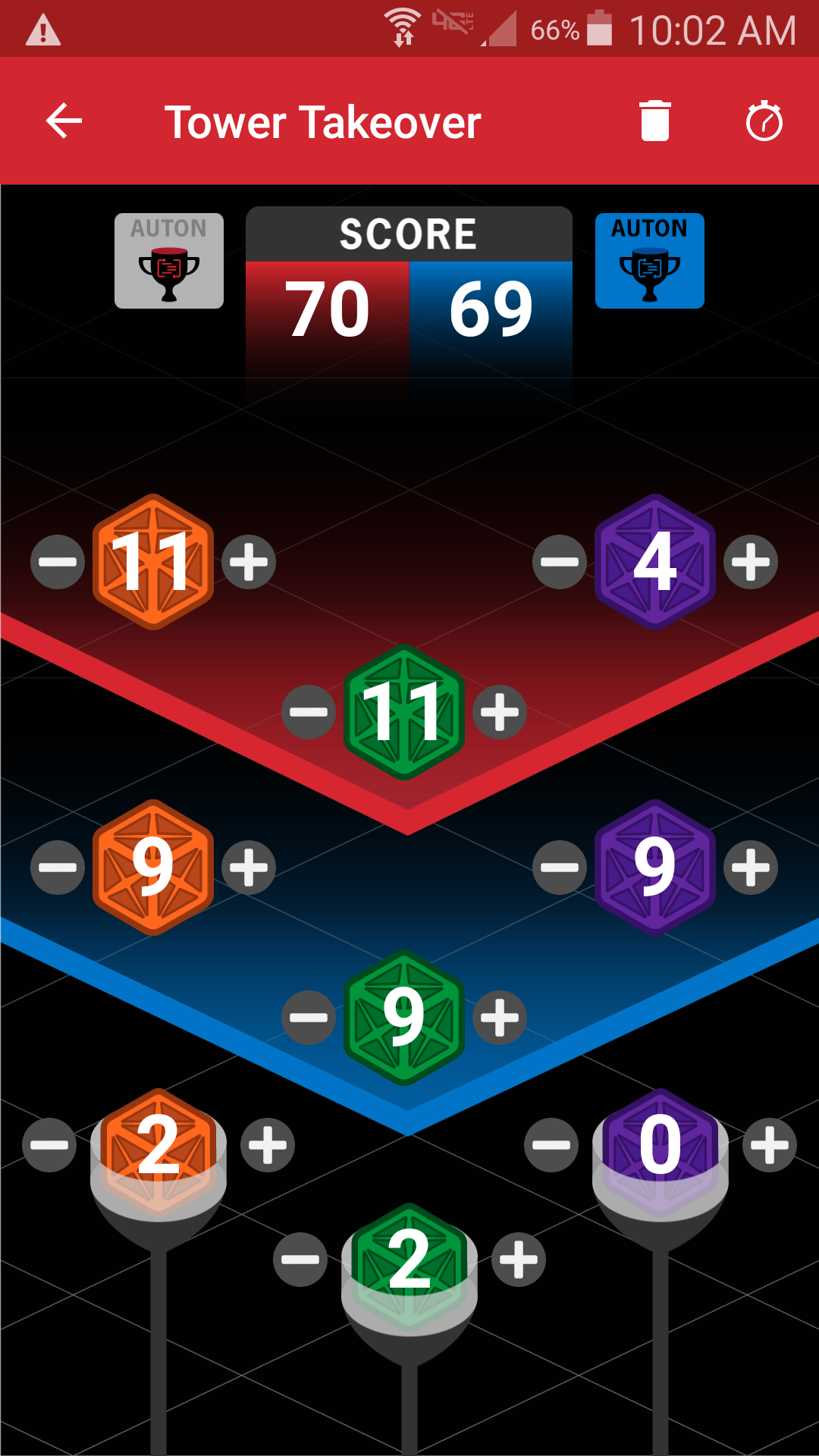Decrease blue zone green cubes from 9
The height and width of the screenshot is (1456, 819).
(309, 1018)
